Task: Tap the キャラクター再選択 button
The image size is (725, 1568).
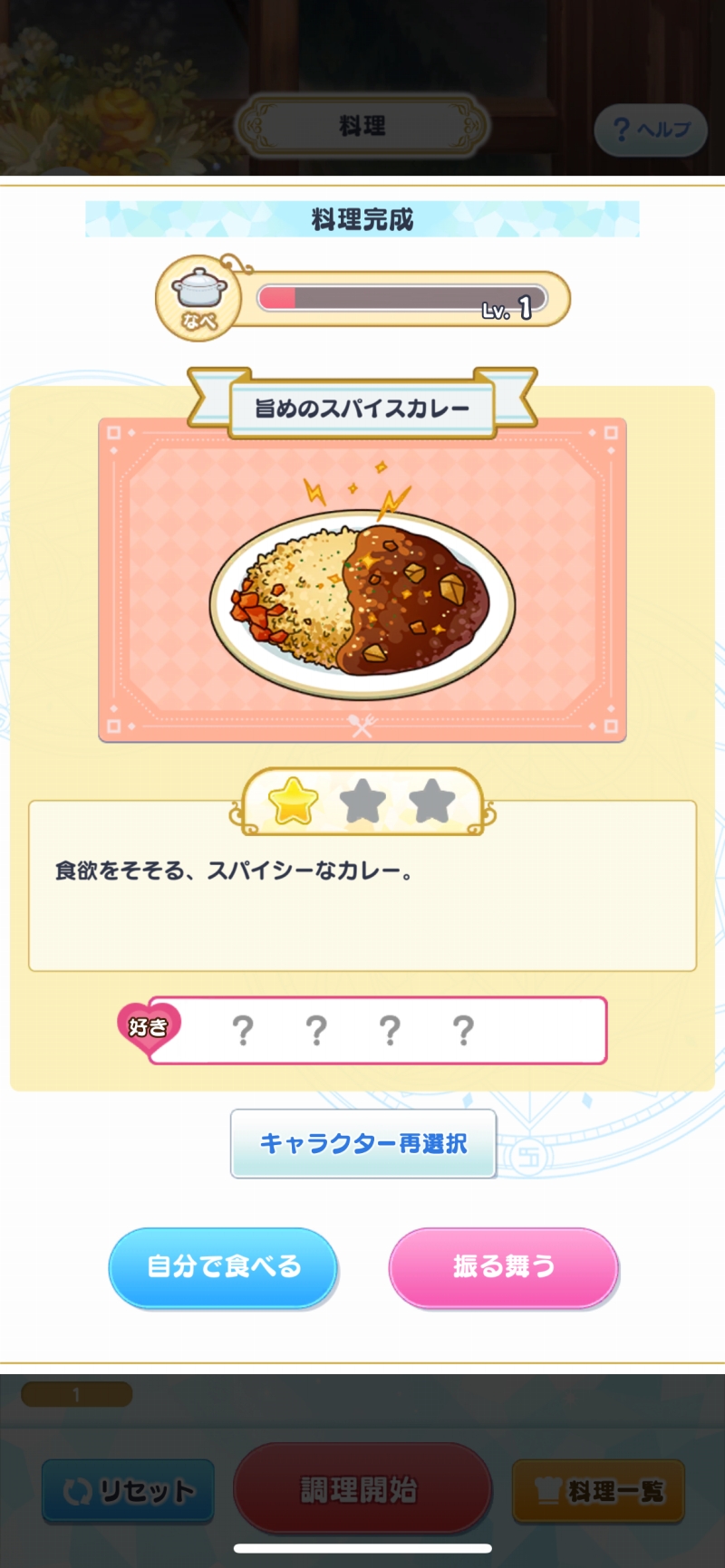Action: (x=363, y=1143)
